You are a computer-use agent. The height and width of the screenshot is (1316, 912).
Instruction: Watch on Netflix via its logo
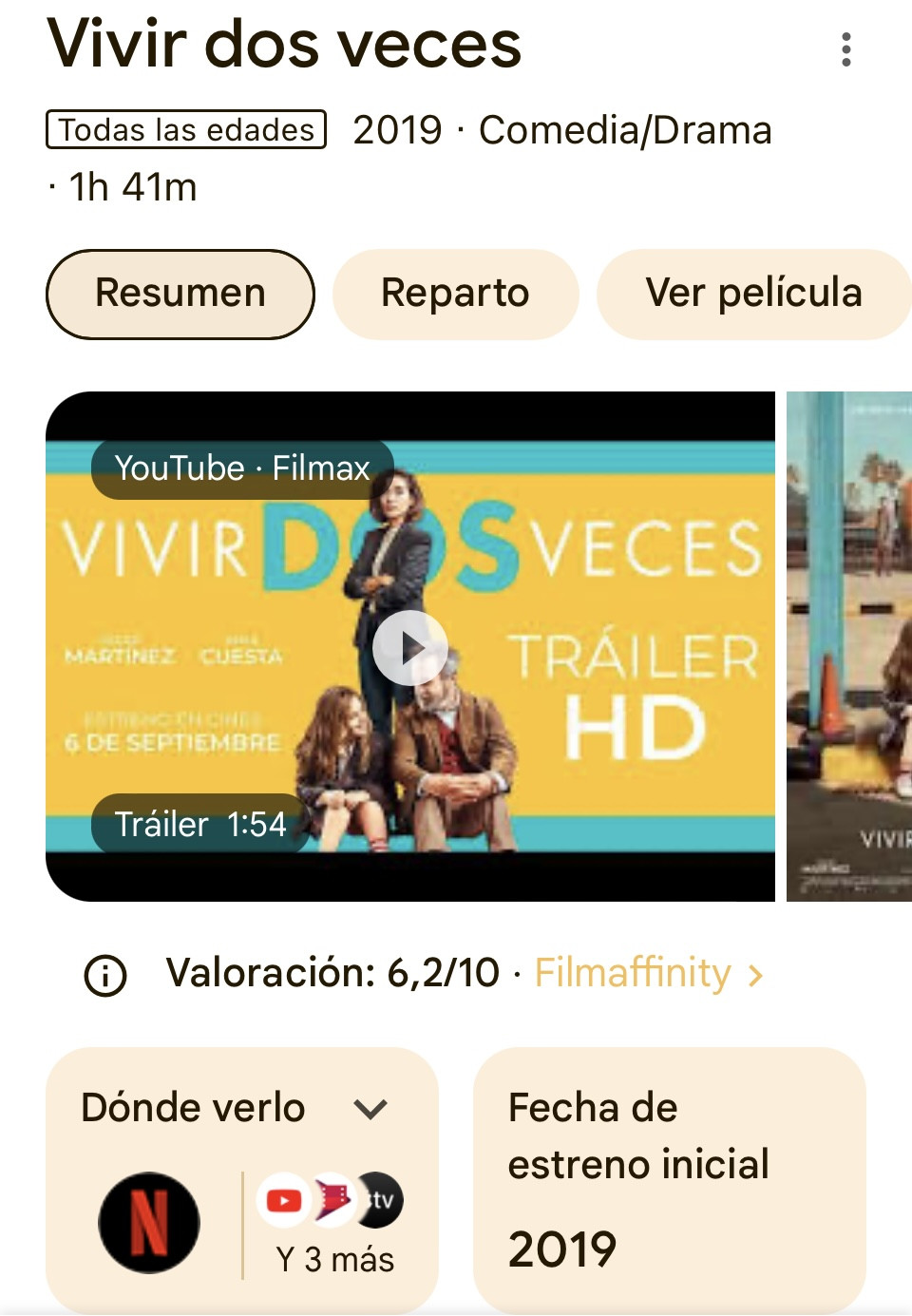coord(149,1223)
